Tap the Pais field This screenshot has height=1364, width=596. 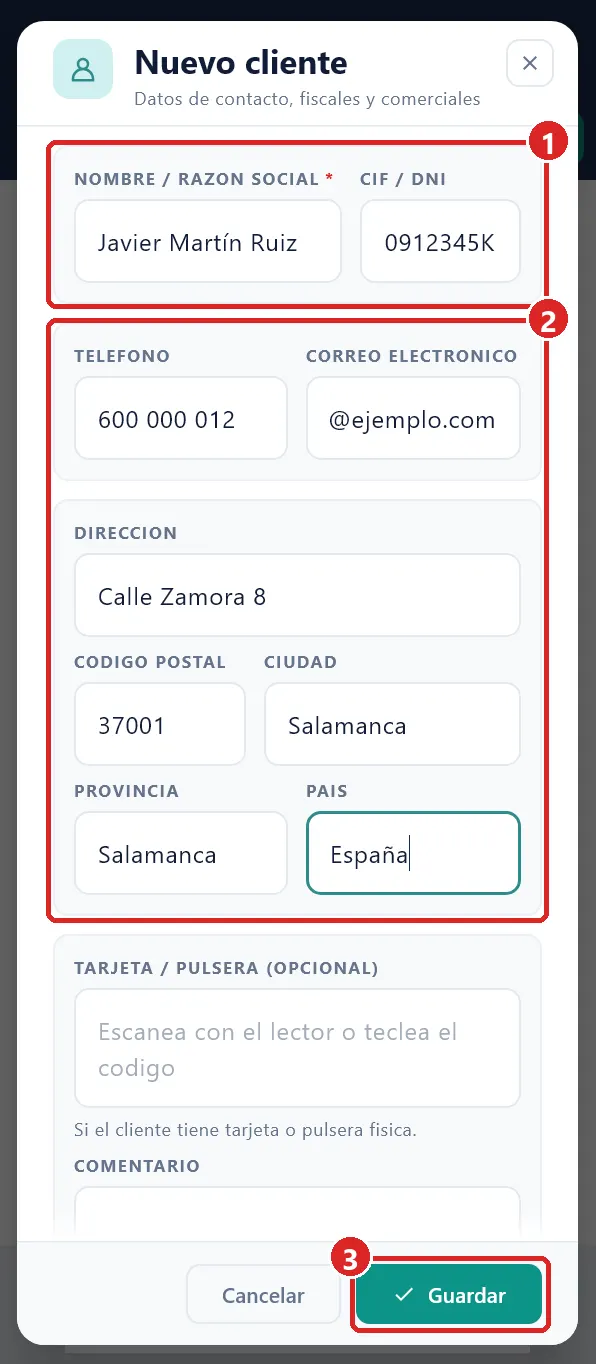pos(413,853)
